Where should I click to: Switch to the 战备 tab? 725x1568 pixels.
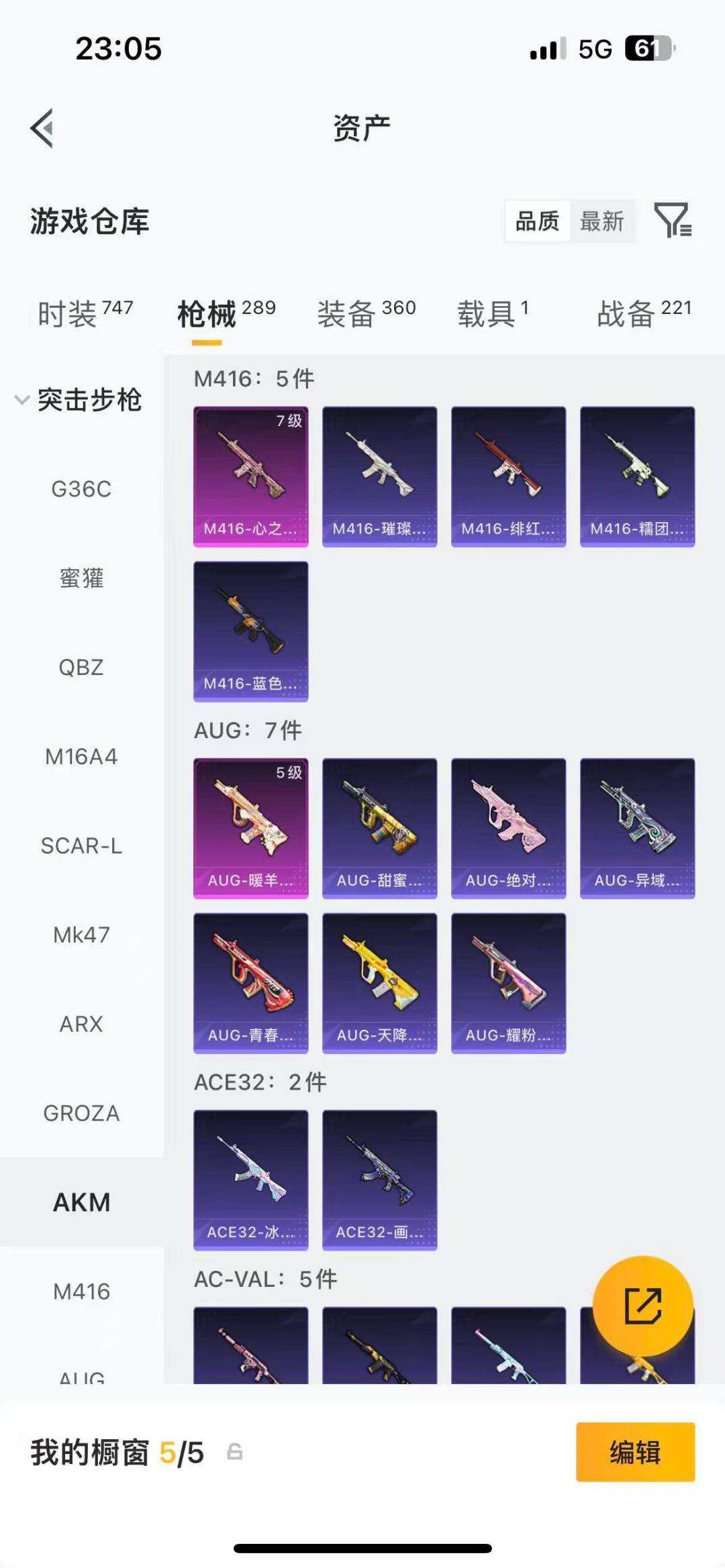(644, 313)
